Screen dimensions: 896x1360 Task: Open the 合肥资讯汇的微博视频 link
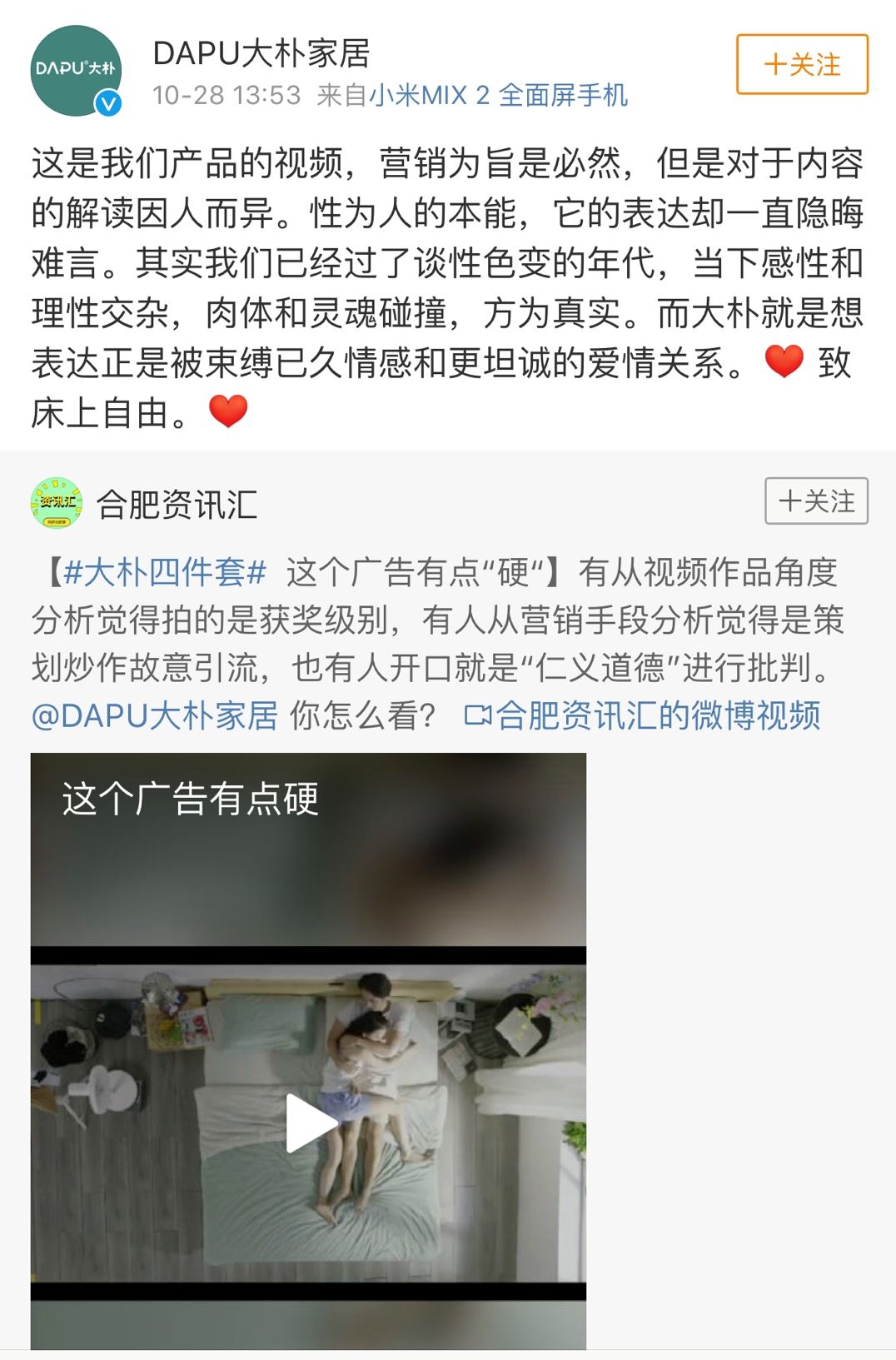point(643,715)
